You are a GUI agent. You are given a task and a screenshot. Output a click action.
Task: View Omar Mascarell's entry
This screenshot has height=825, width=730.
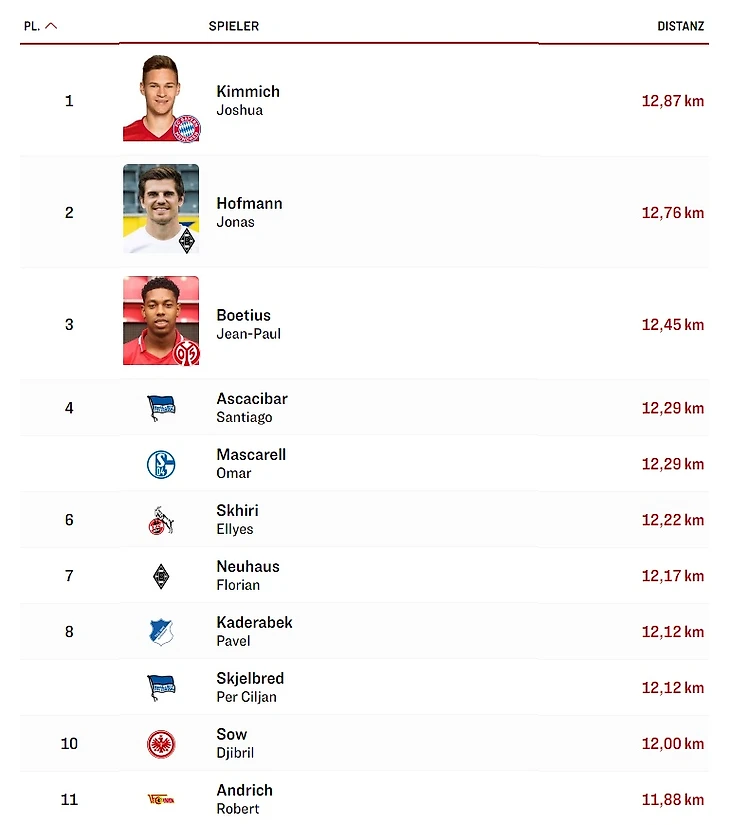click(x=250, y=463)
